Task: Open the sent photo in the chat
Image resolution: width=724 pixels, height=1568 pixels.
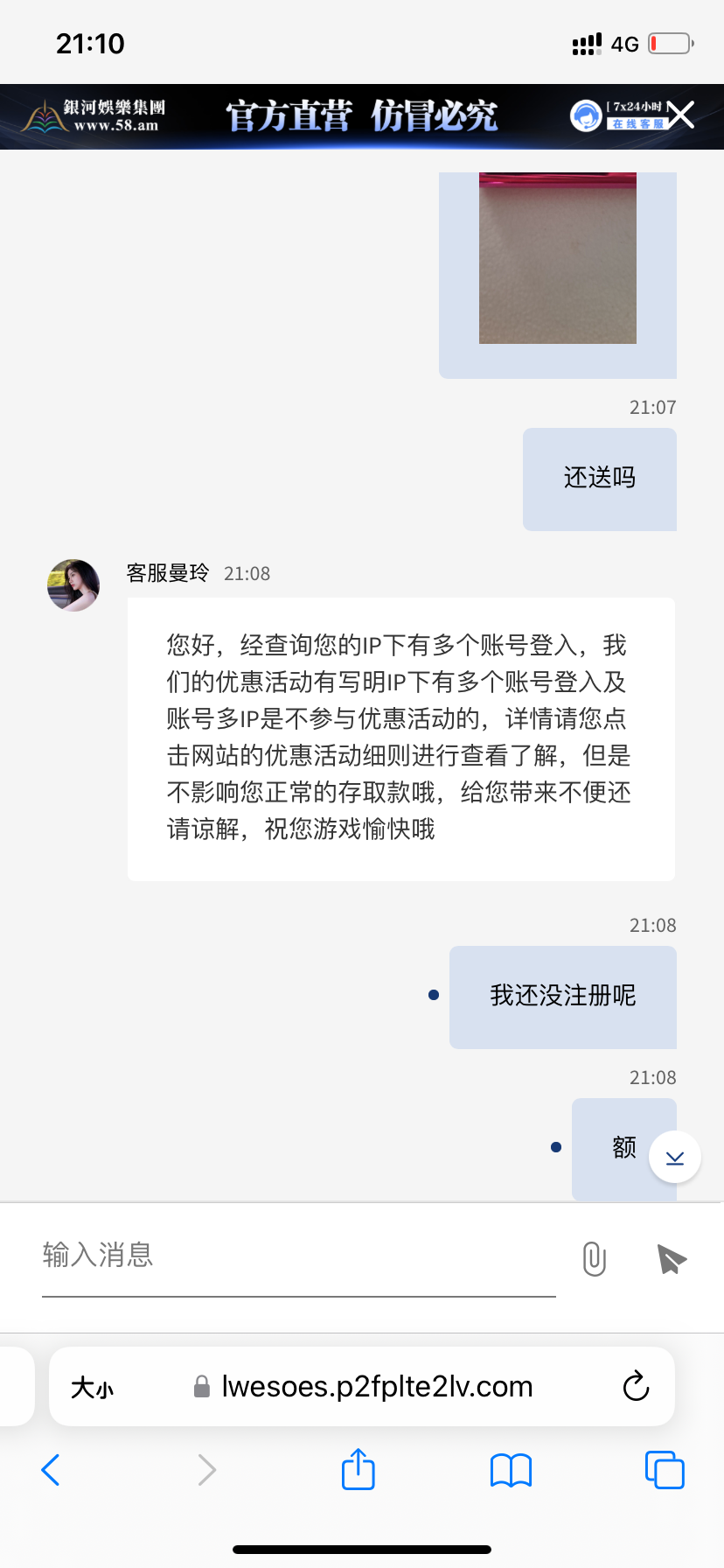Action: click(x=557, y=258)
